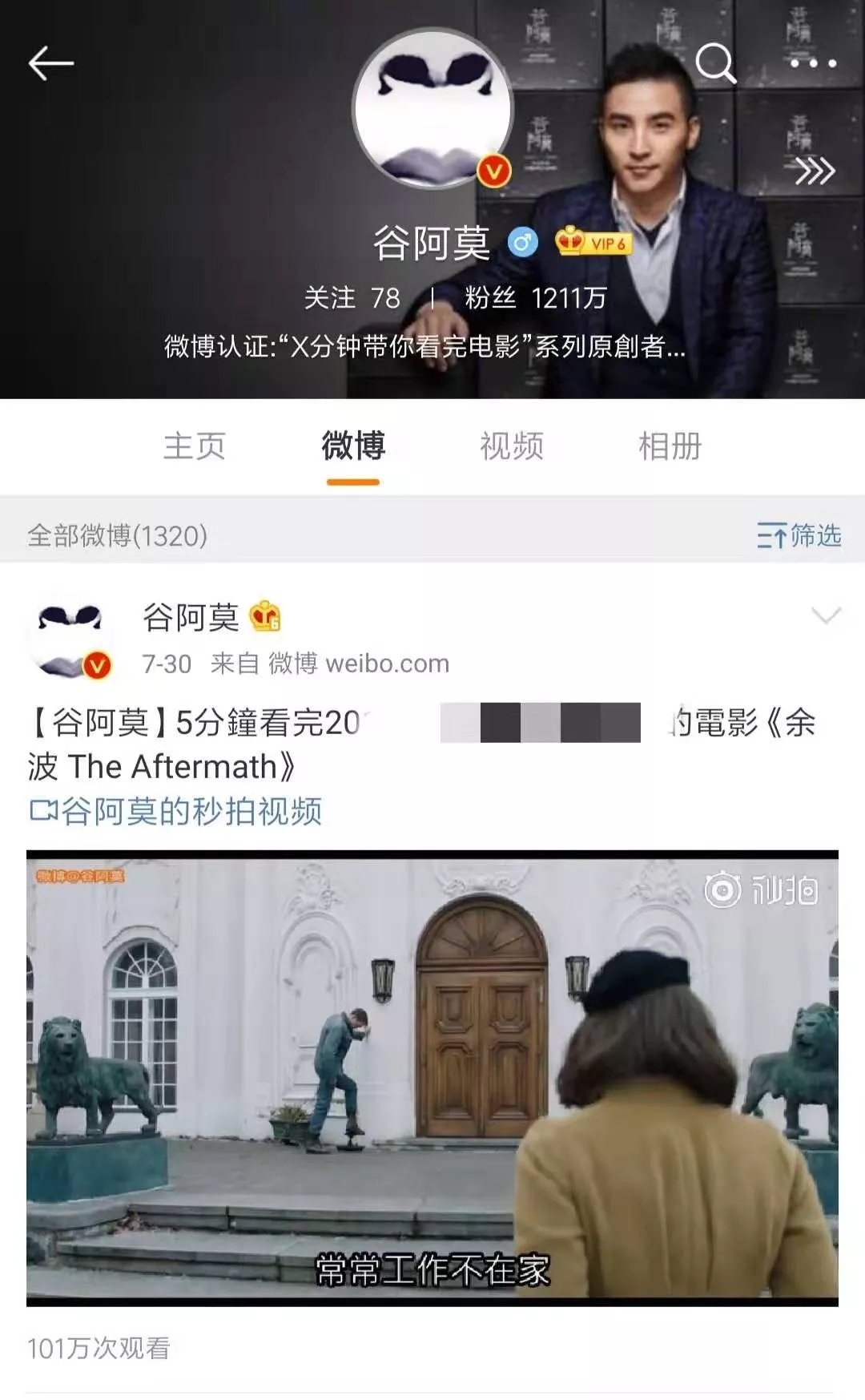865x1400 pixels.
Task: Select the 微博 tab
Action: point(353,446)
